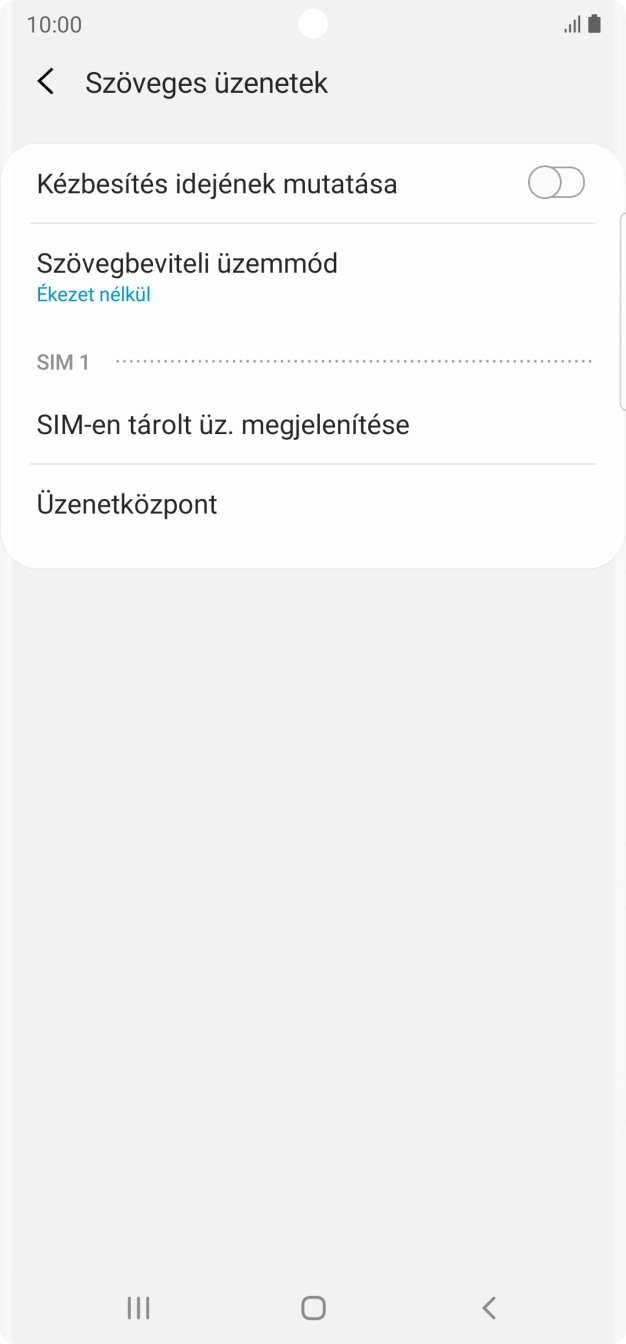The image size is (626, 1344).
Task: Open SIM-en tárolt üz. megjelenítése
Action: point(312,425)
